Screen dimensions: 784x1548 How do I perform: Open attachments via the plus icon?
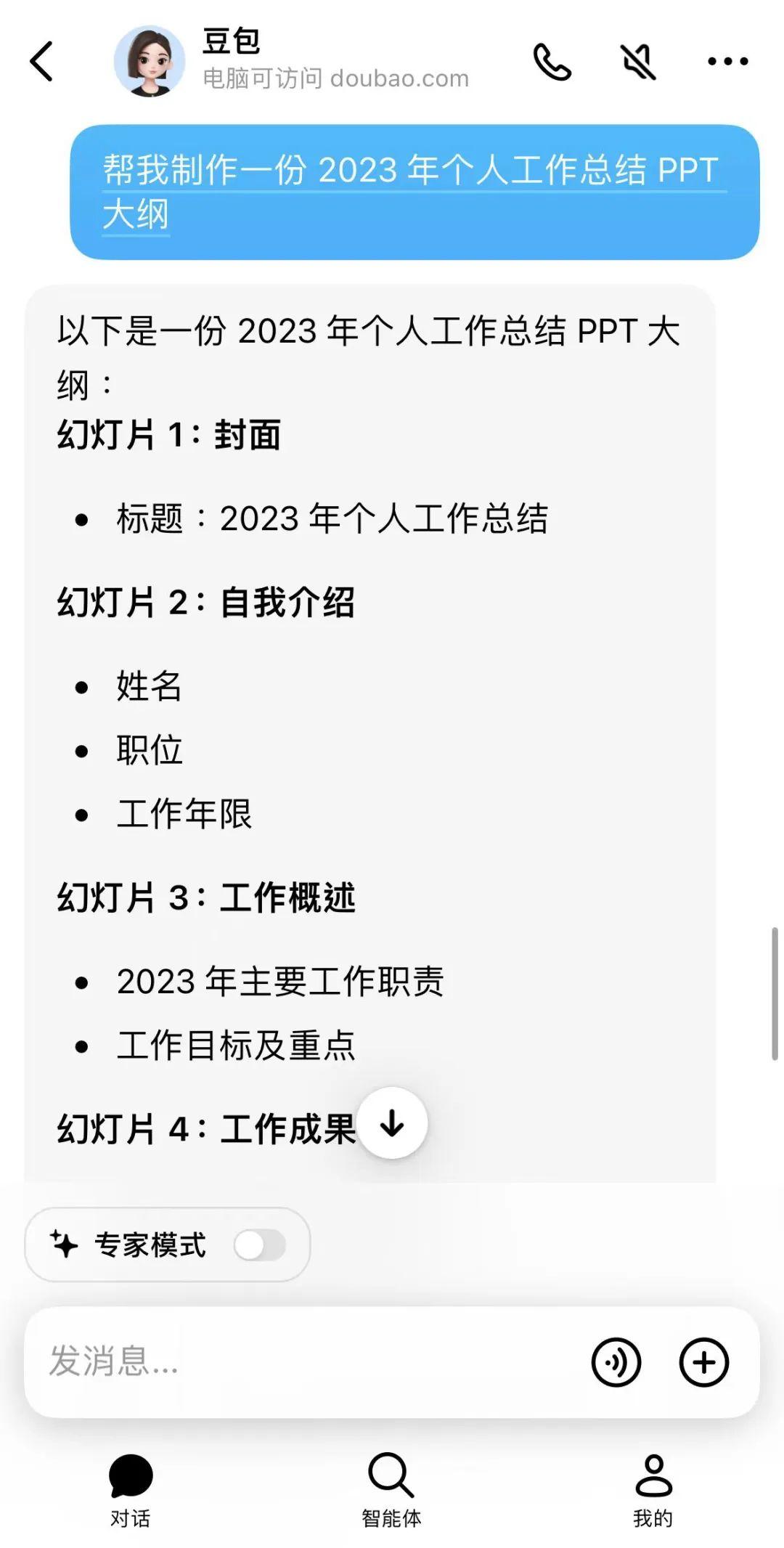pos(702,1363)
